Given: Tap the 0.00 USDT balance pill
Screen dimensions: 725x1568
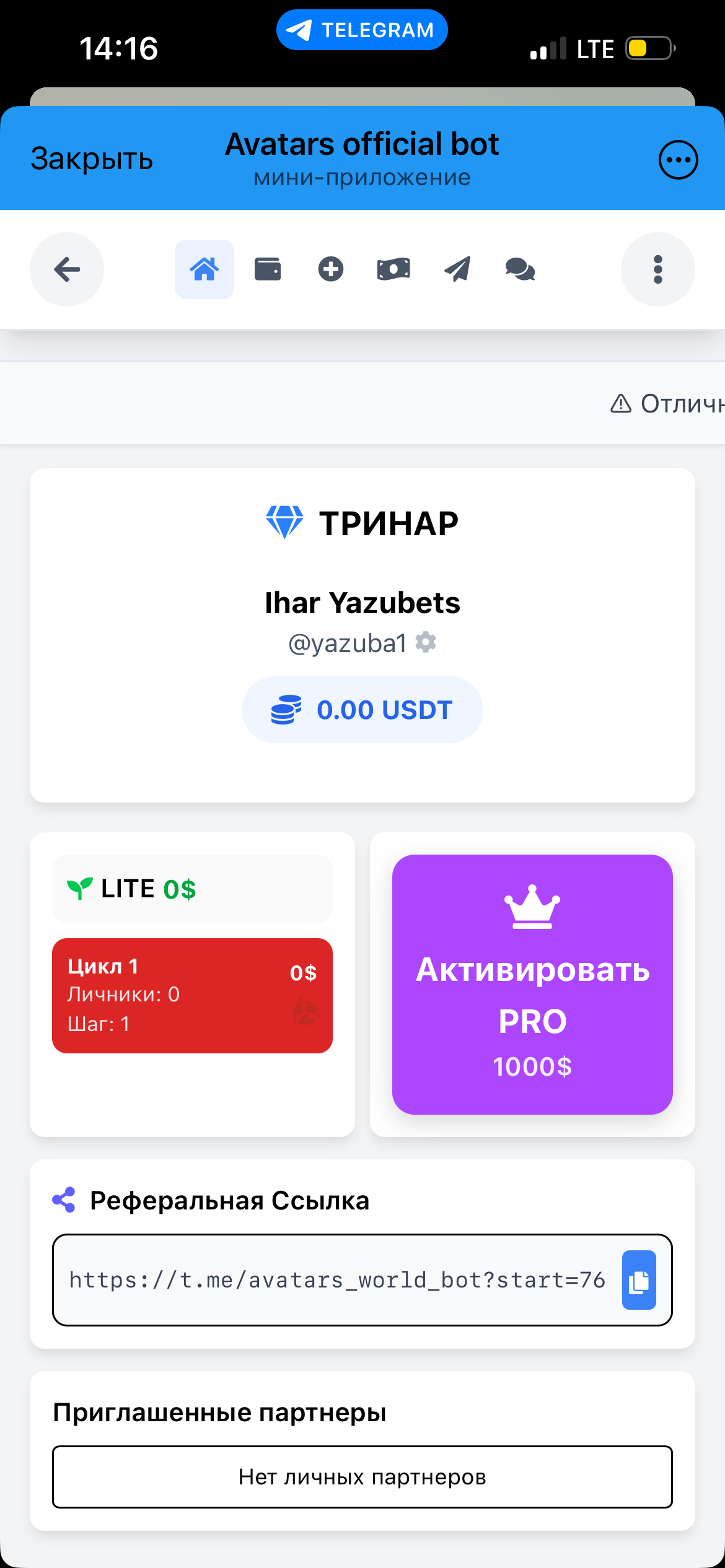Looking at the screenshot, I should [x=362, y=710].
